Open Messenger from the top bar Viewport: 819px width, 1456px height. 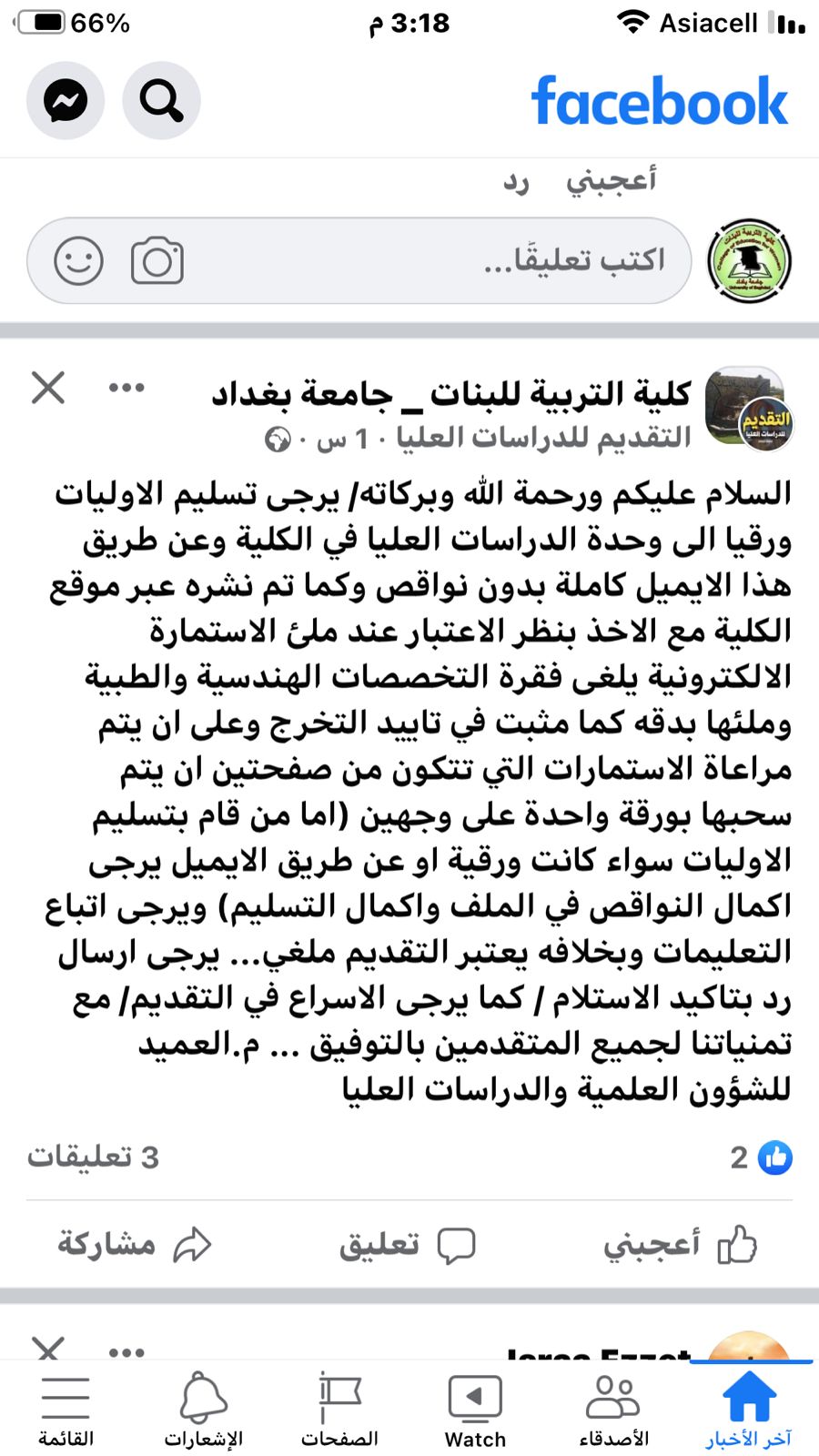pos(66,101)
